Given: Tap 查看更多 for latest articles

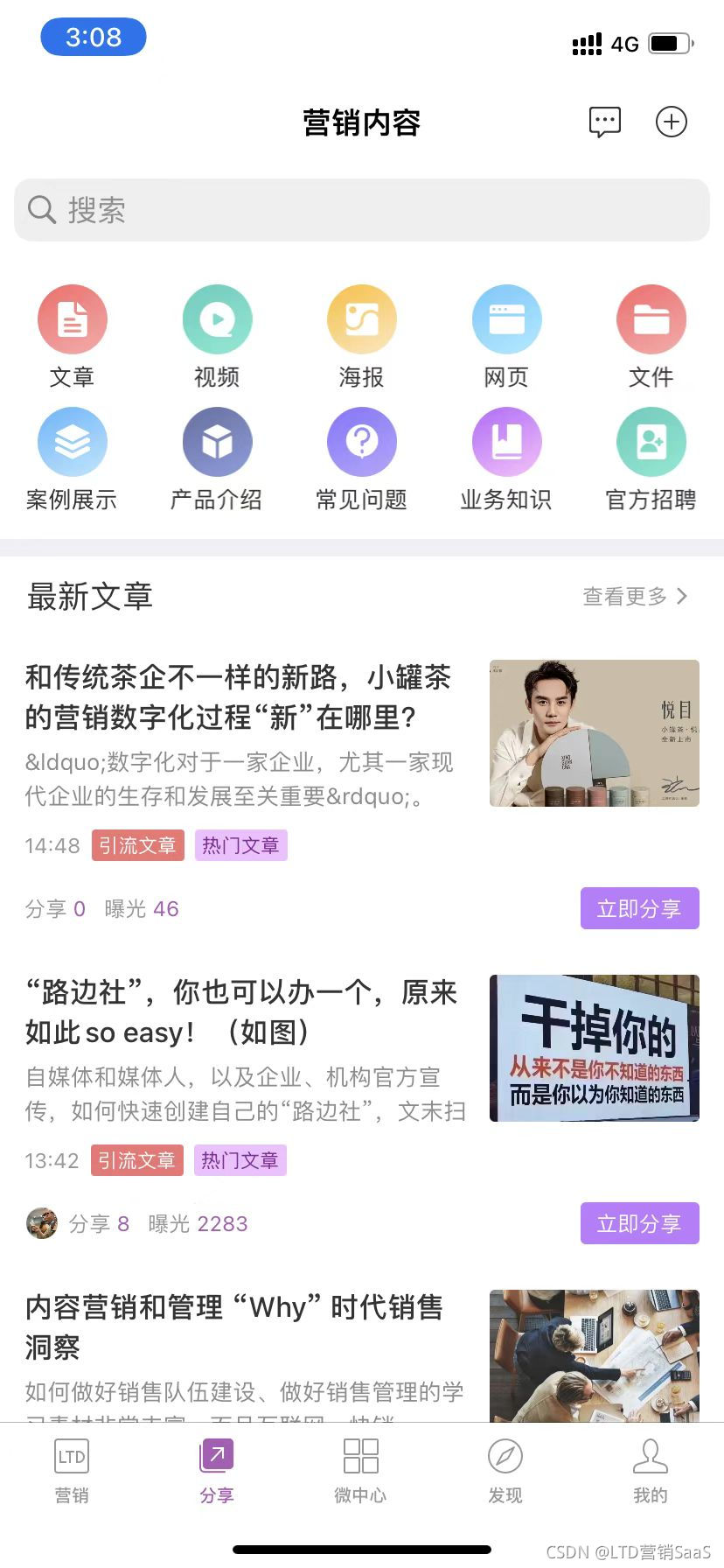Looking at the screenshot, I should (x=635, y=597).
